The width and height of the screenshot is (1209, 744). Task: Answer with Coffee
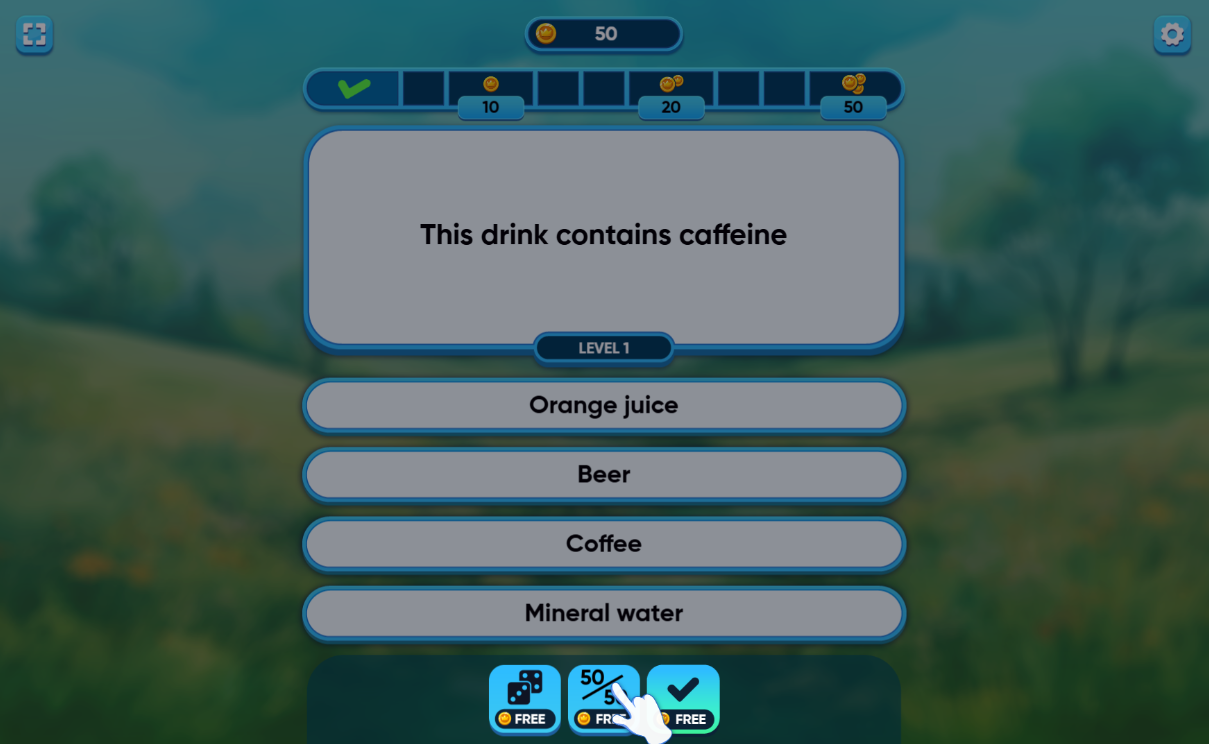604,544
